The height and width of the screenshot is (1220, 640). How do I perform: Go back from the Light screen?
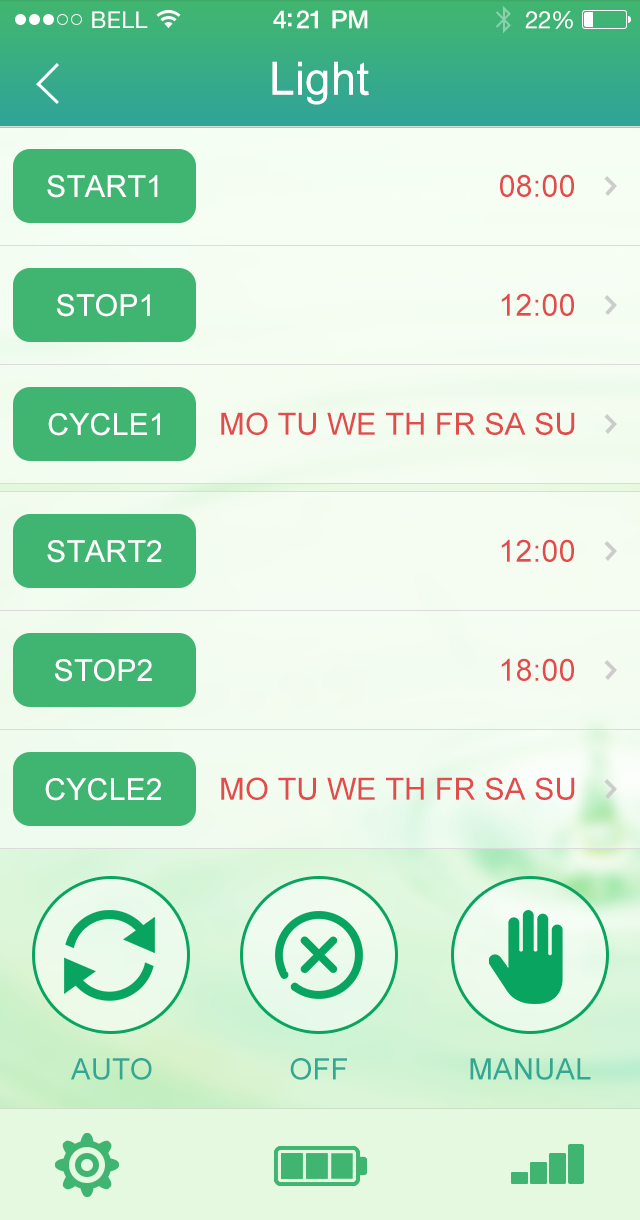click(x=48, y=83)
